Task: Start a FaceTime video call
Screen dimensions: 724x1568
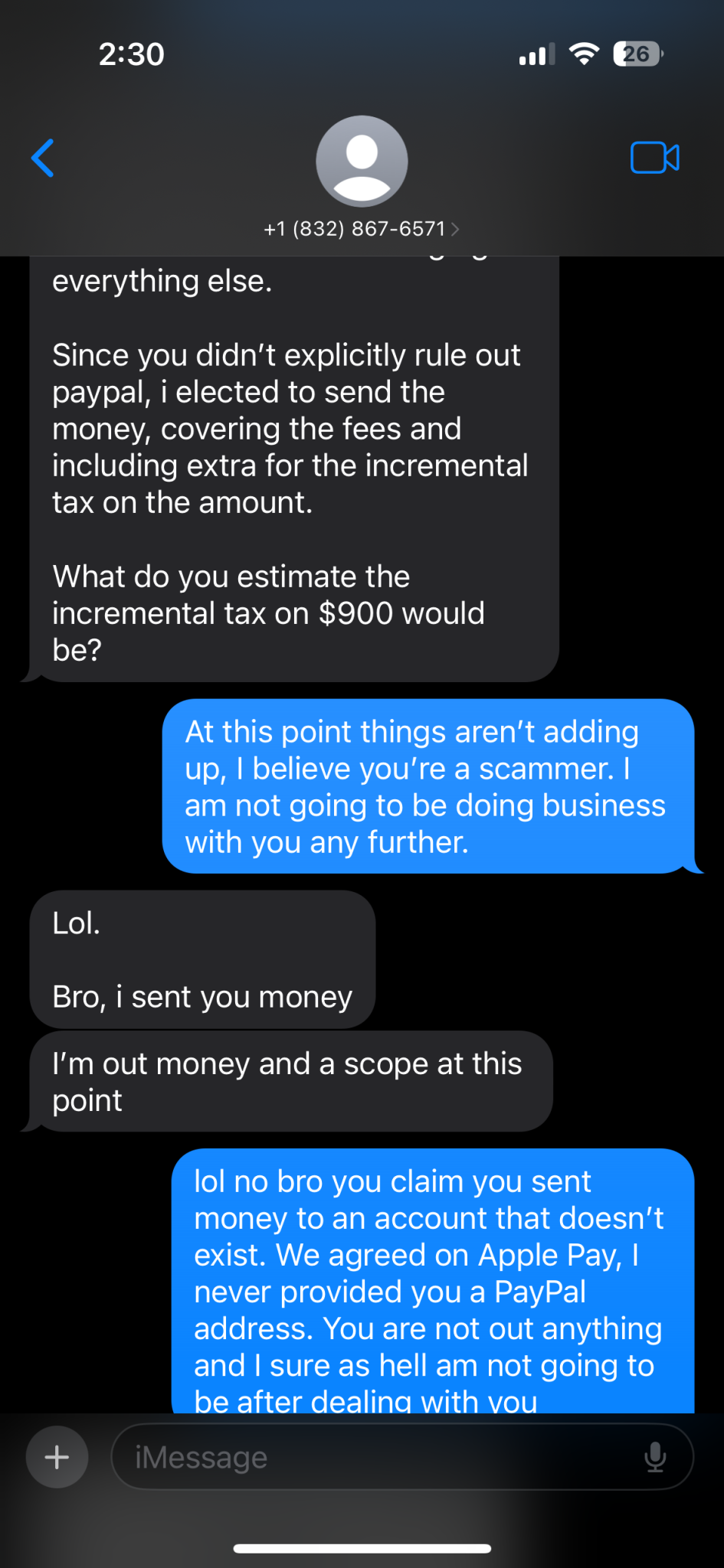Action: (654, 158)
